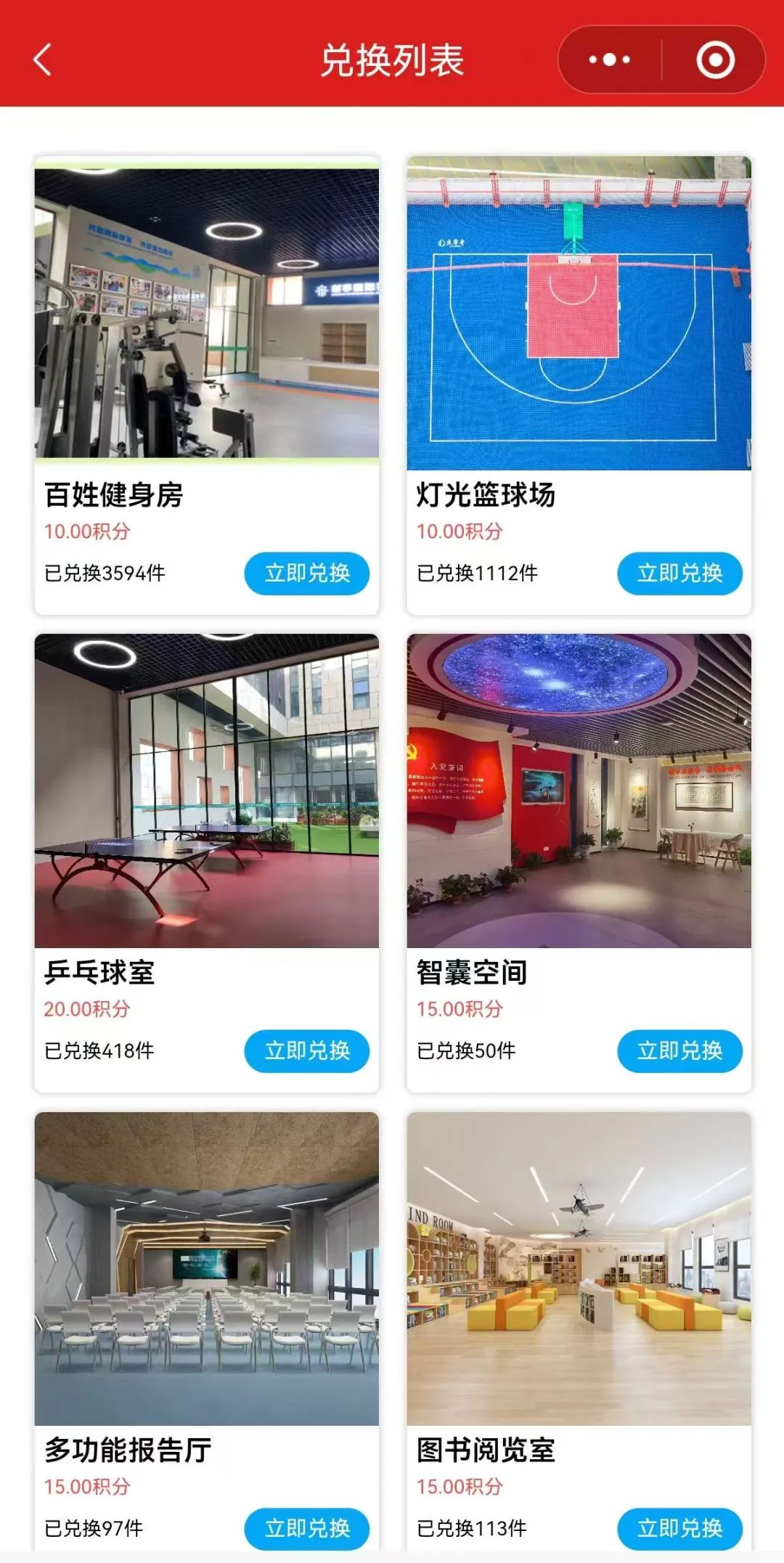The width and height of the screenshot is (784, 1563).
Task: Redeem 智囊空间 now
Action: pyautogui.click(x=679, y=1051)
